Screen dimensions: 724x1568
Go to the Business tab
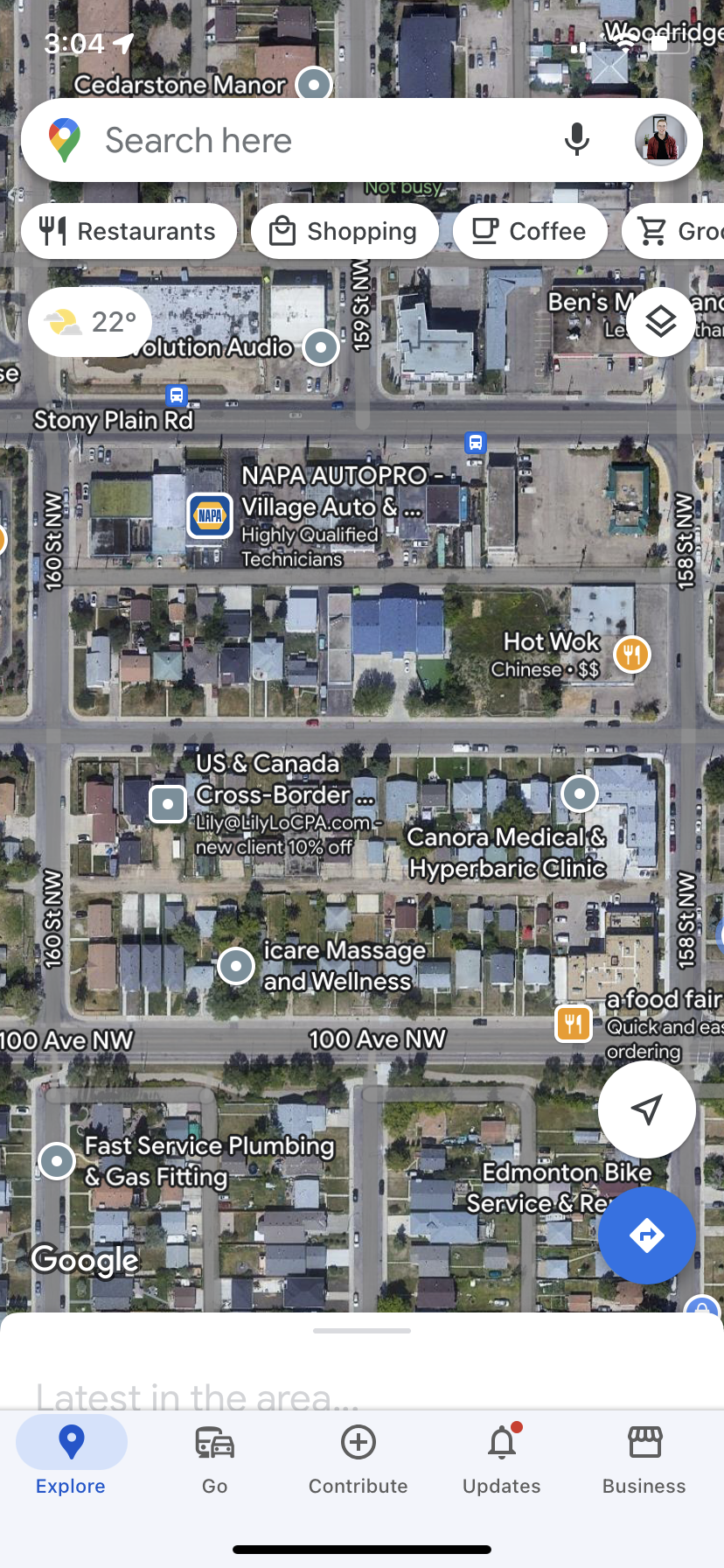point(644,1456)
